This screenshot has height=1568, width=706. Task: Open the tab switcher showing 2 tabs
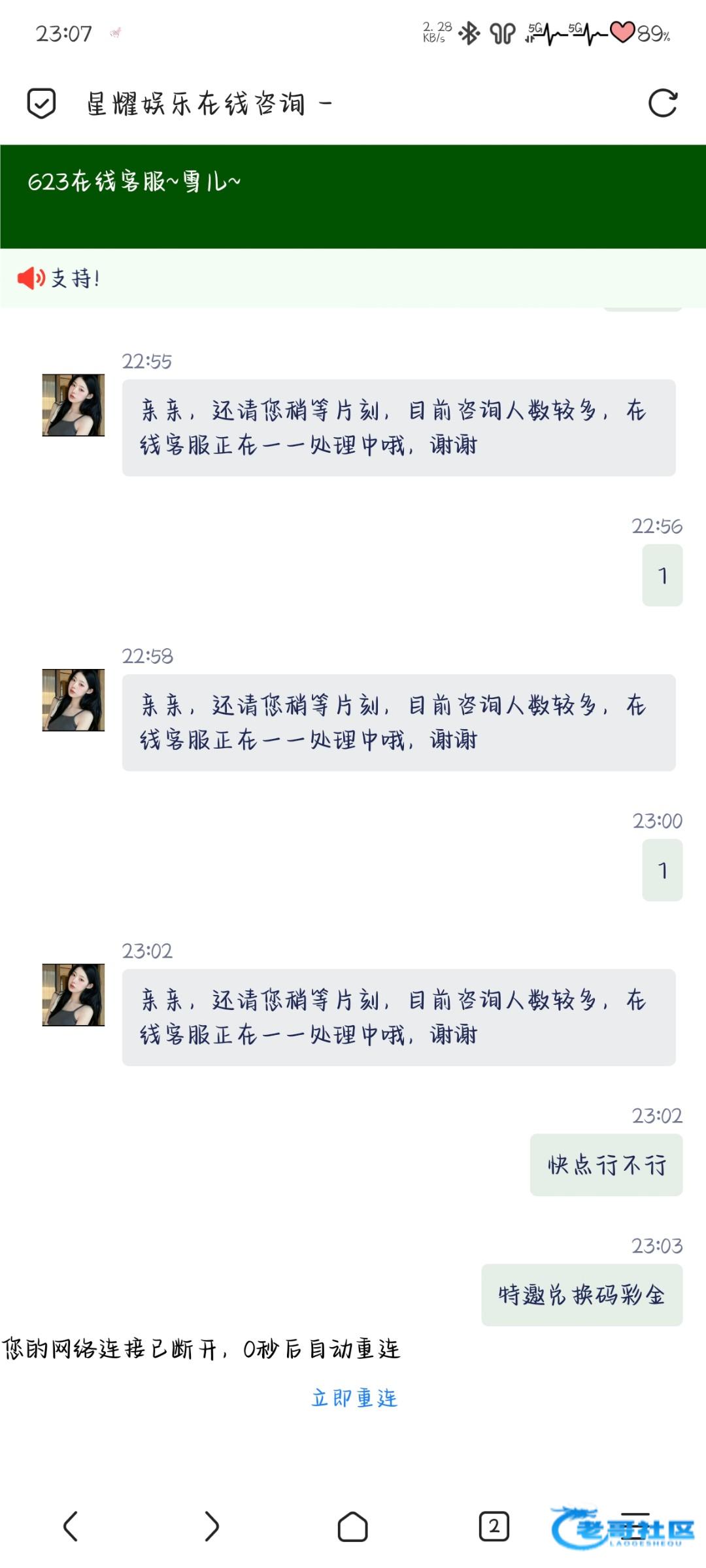(x=494, y=1526)
